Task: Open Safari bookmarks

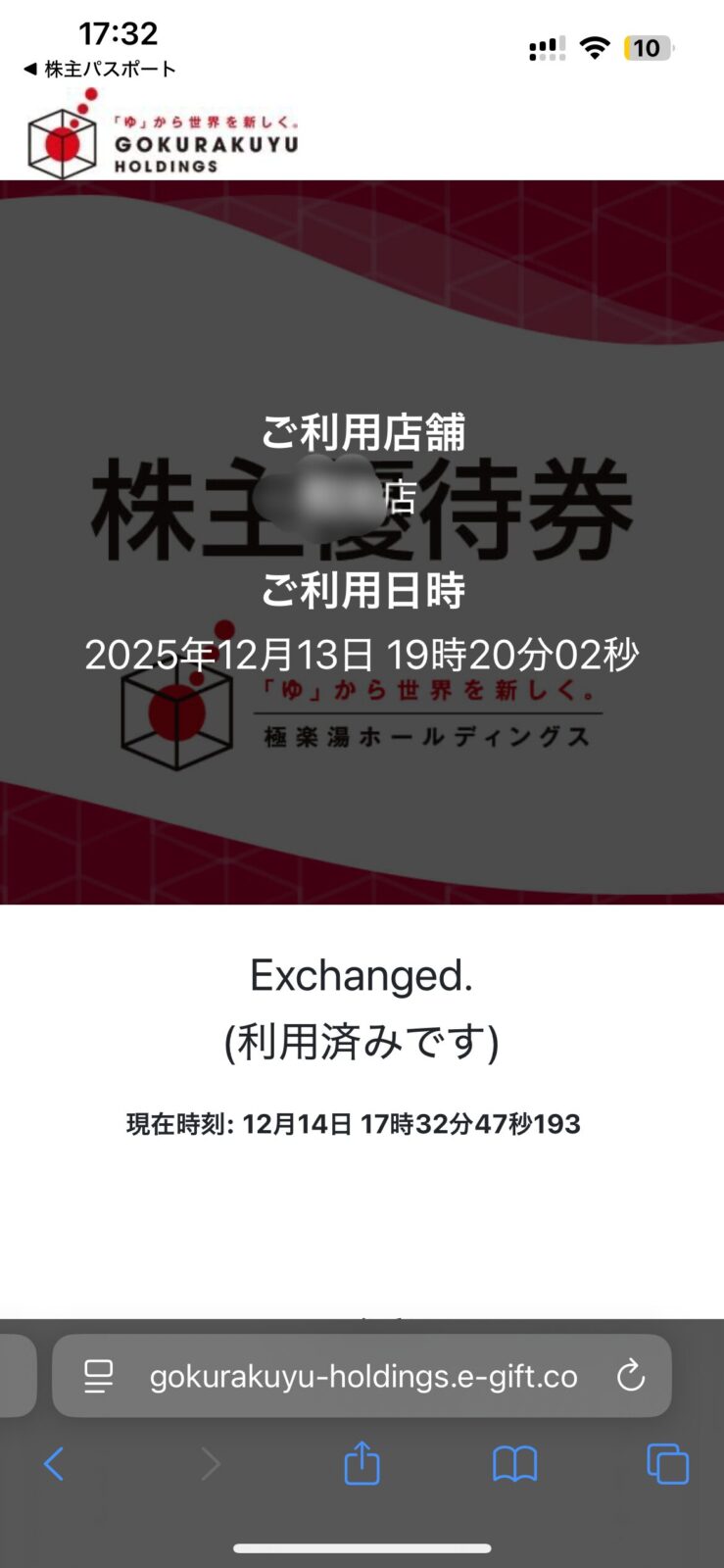Action: (514, 1465)
